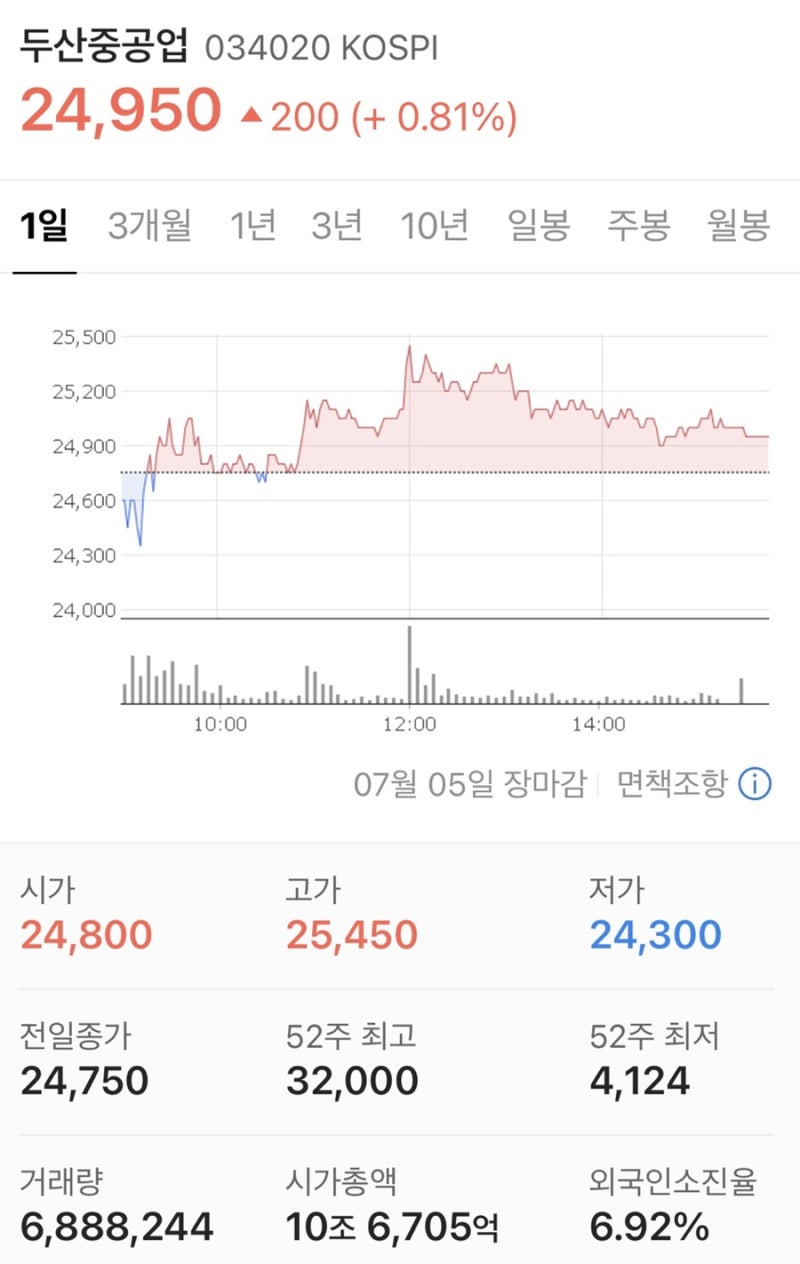This screenshot has width=800, height=1264.
Task: Open the 월봉 monthly chart tab
Action: (x=736, y=225)
